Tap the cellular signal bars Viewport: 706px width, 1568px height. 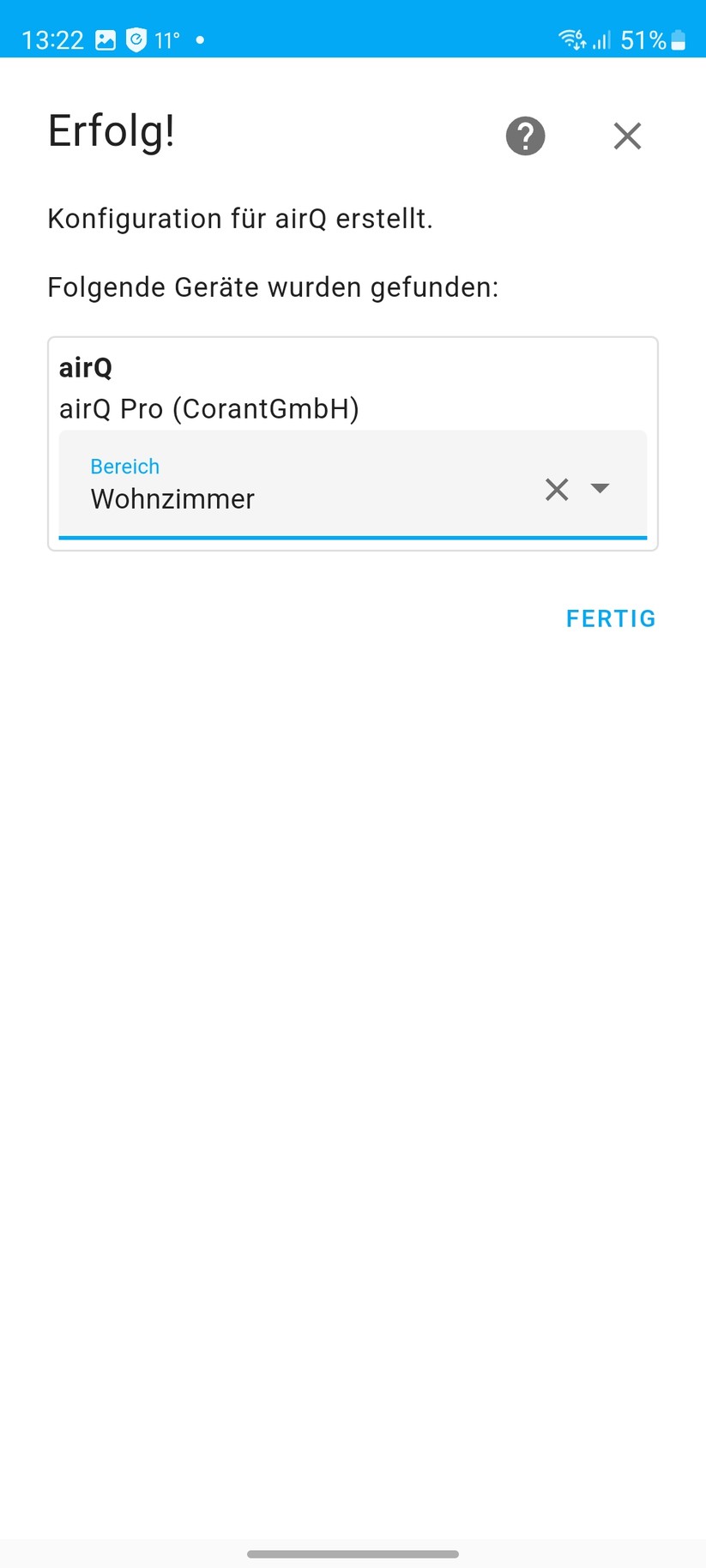click(600, 39)
